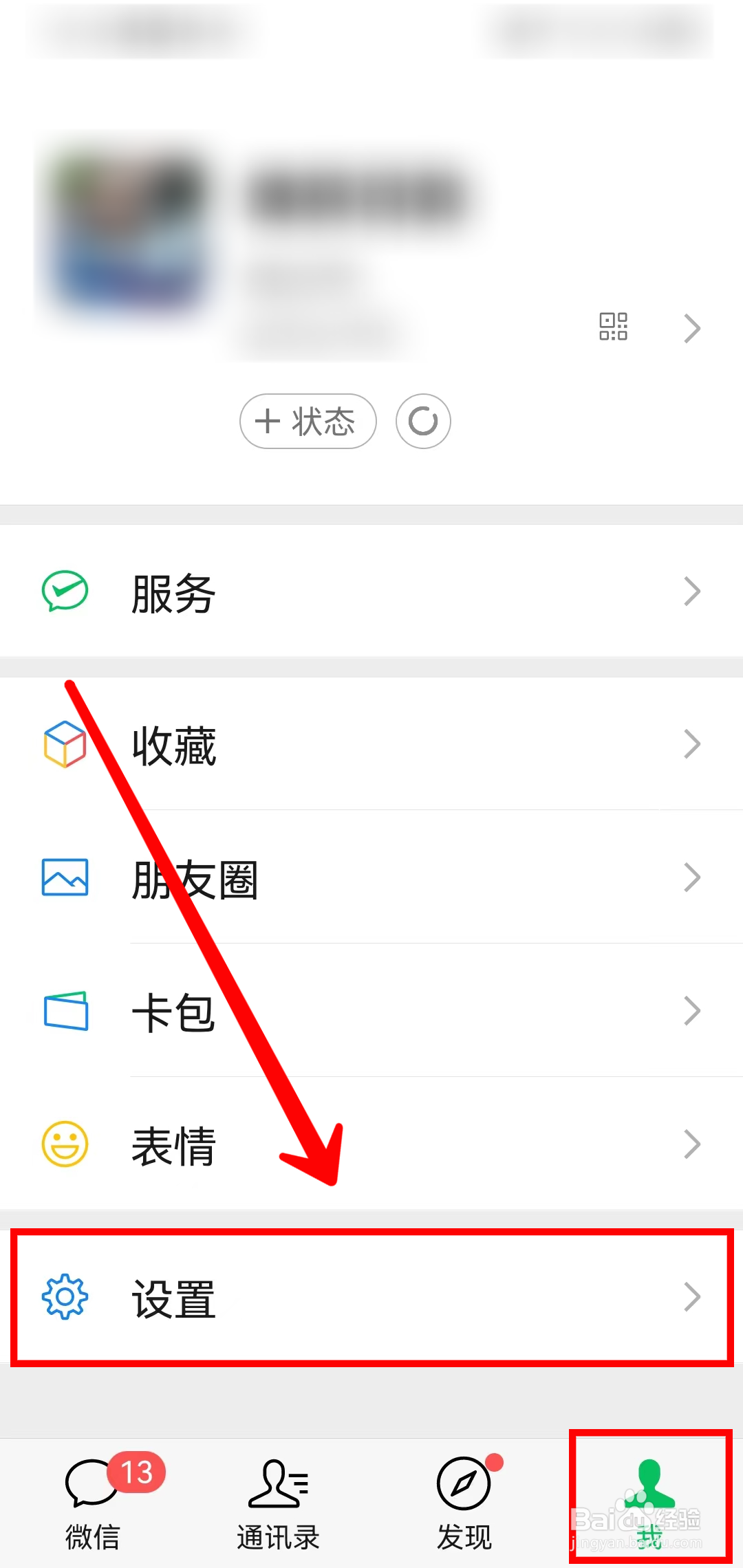Expand the 朋友圈 row chevron
Image resolution: width=743 pixels, height=1568 pixels.
693,877
